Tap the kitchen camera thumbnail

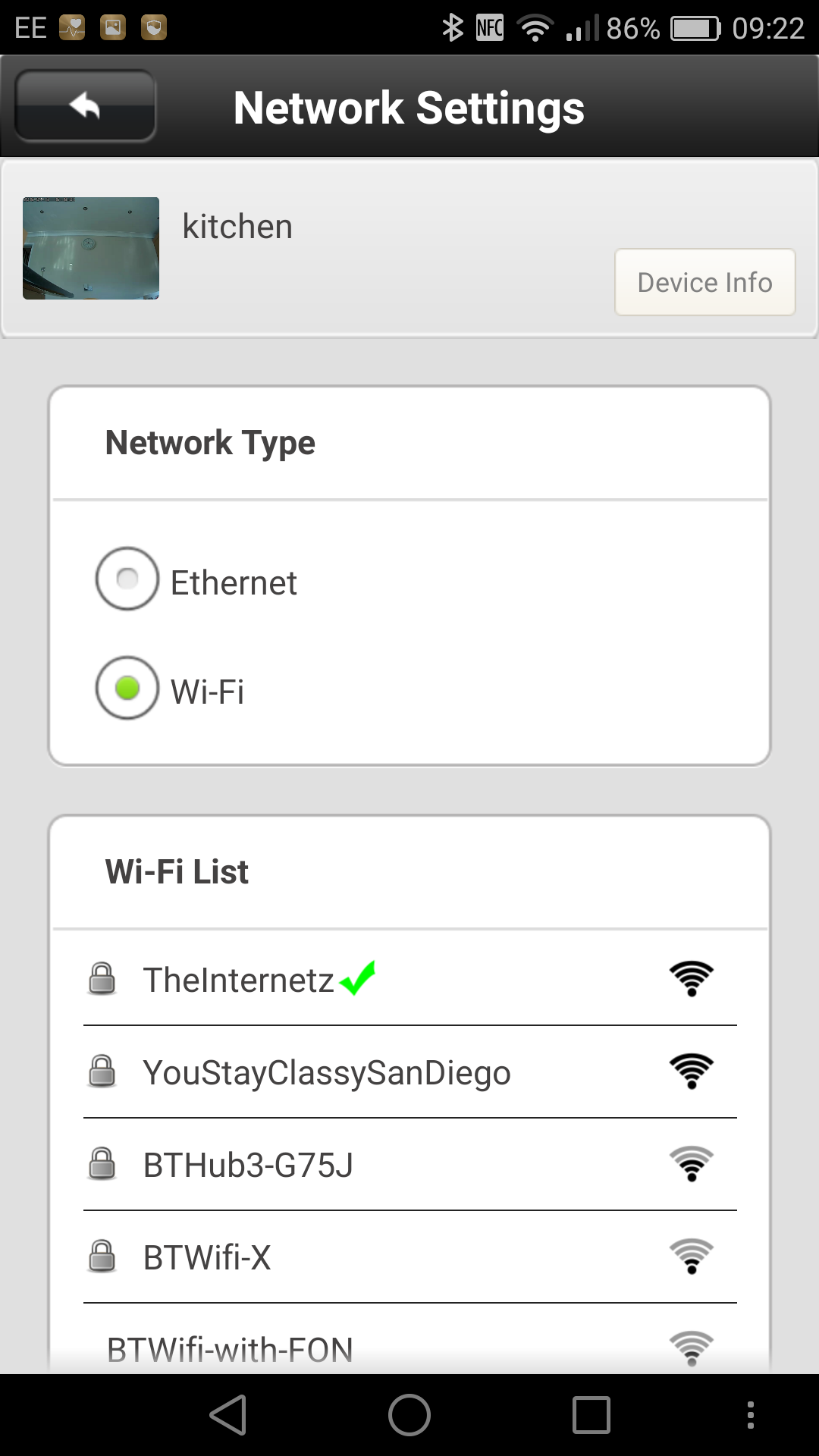pyautogui.click(x=91, y=248)
